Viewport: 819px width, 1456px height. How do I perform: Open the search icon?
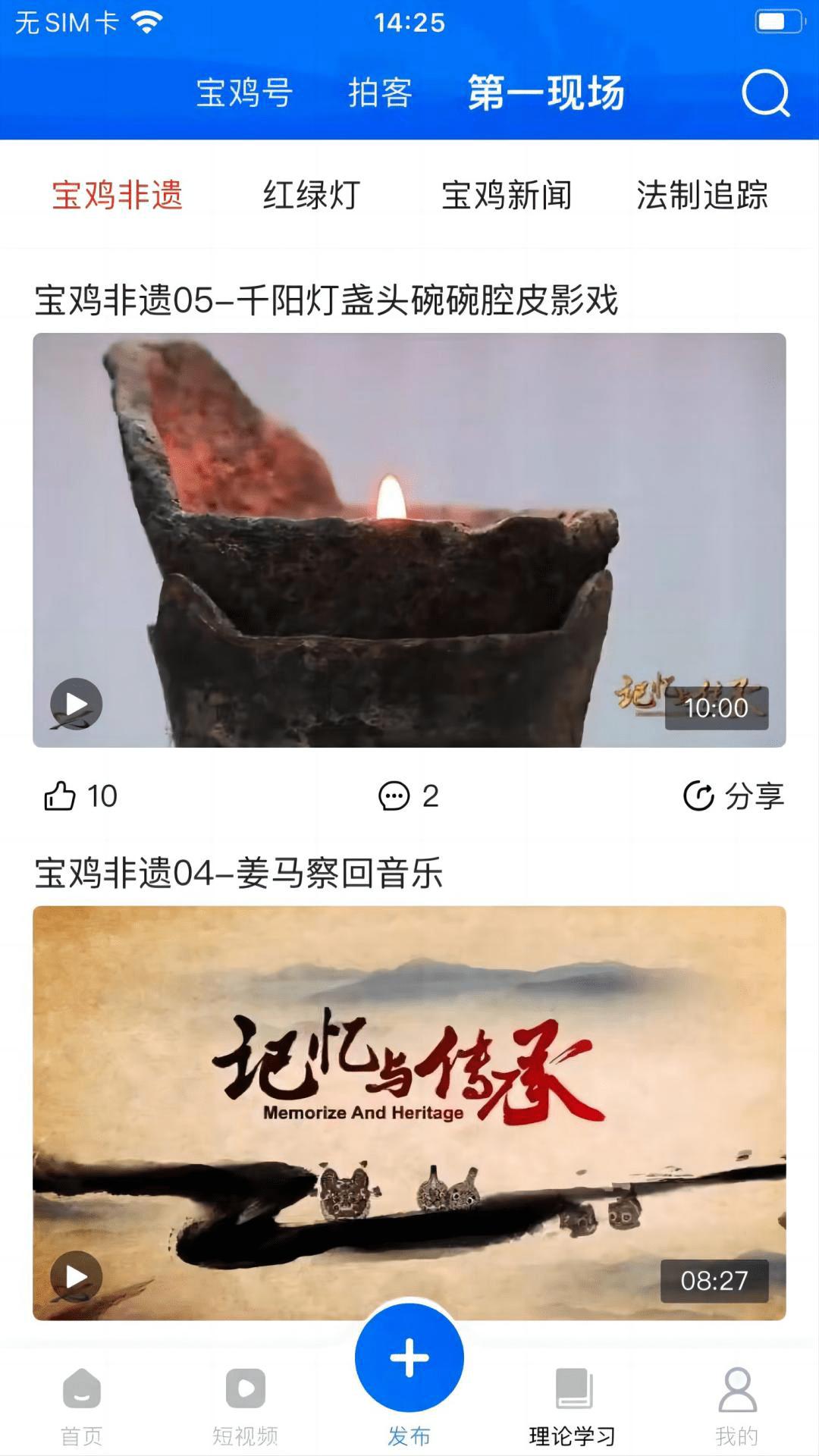pos(767,94)
